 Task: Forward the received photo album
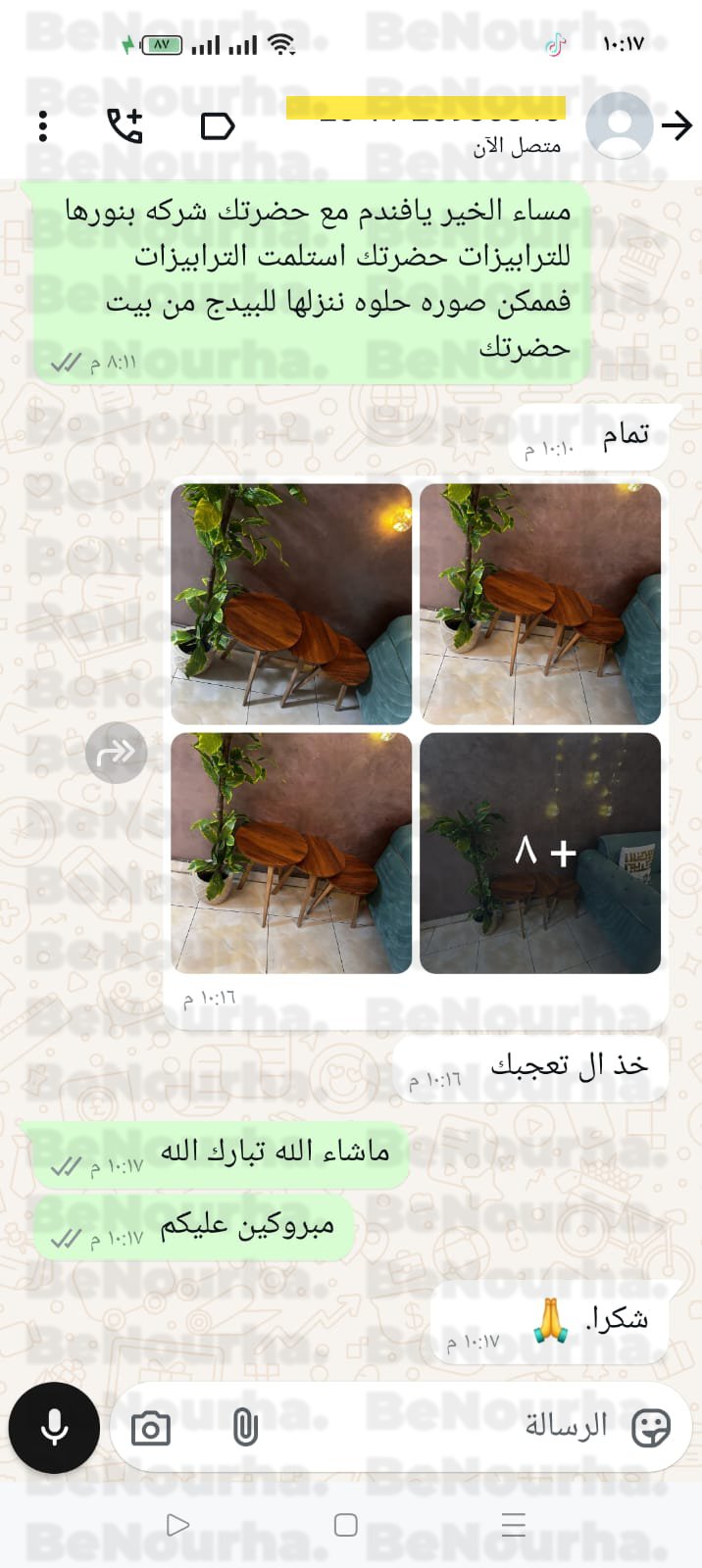[116, 753]
